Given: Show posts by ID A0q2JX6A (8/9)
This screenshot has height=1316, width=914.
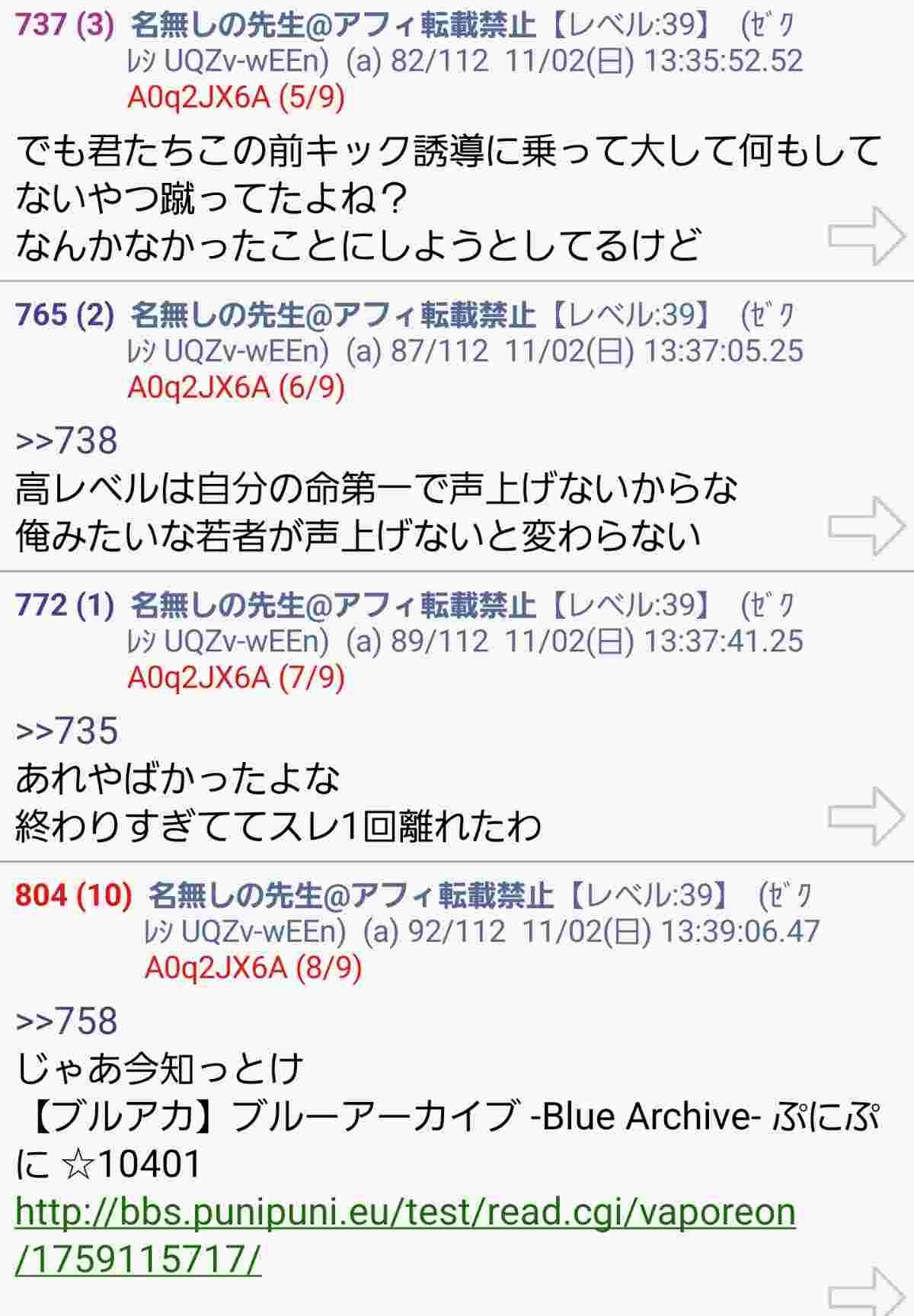Looking at the screenshot, I should pos(253,969).
